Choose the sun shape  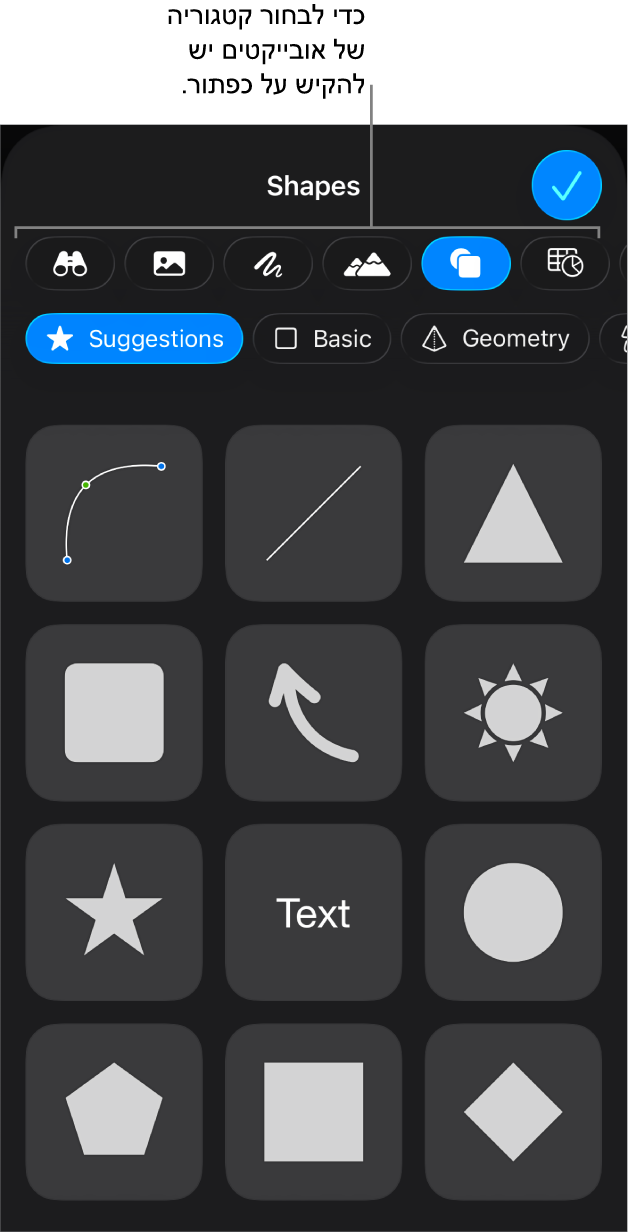tap(513, 713)
